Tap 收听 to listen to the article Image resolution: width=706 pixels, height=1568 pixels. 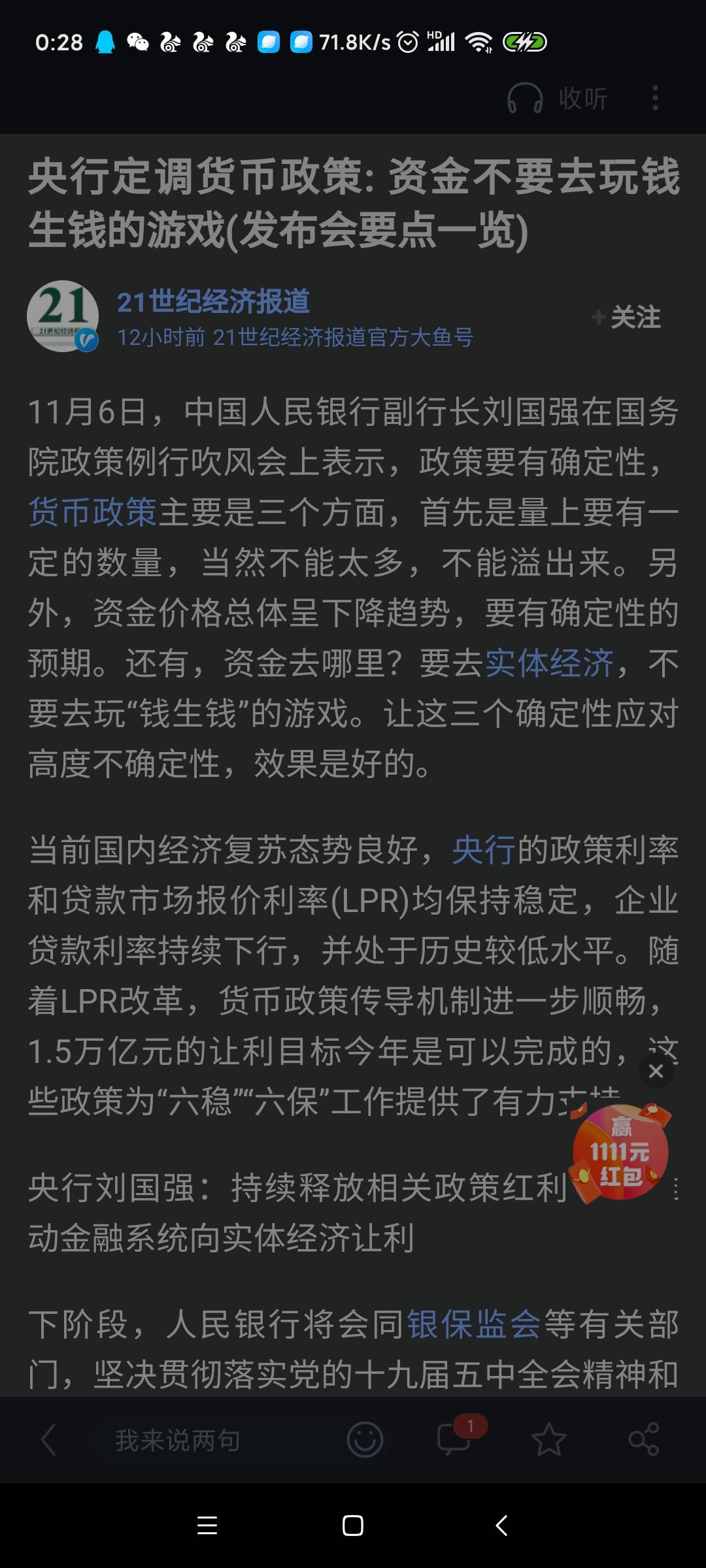(558, 99)
